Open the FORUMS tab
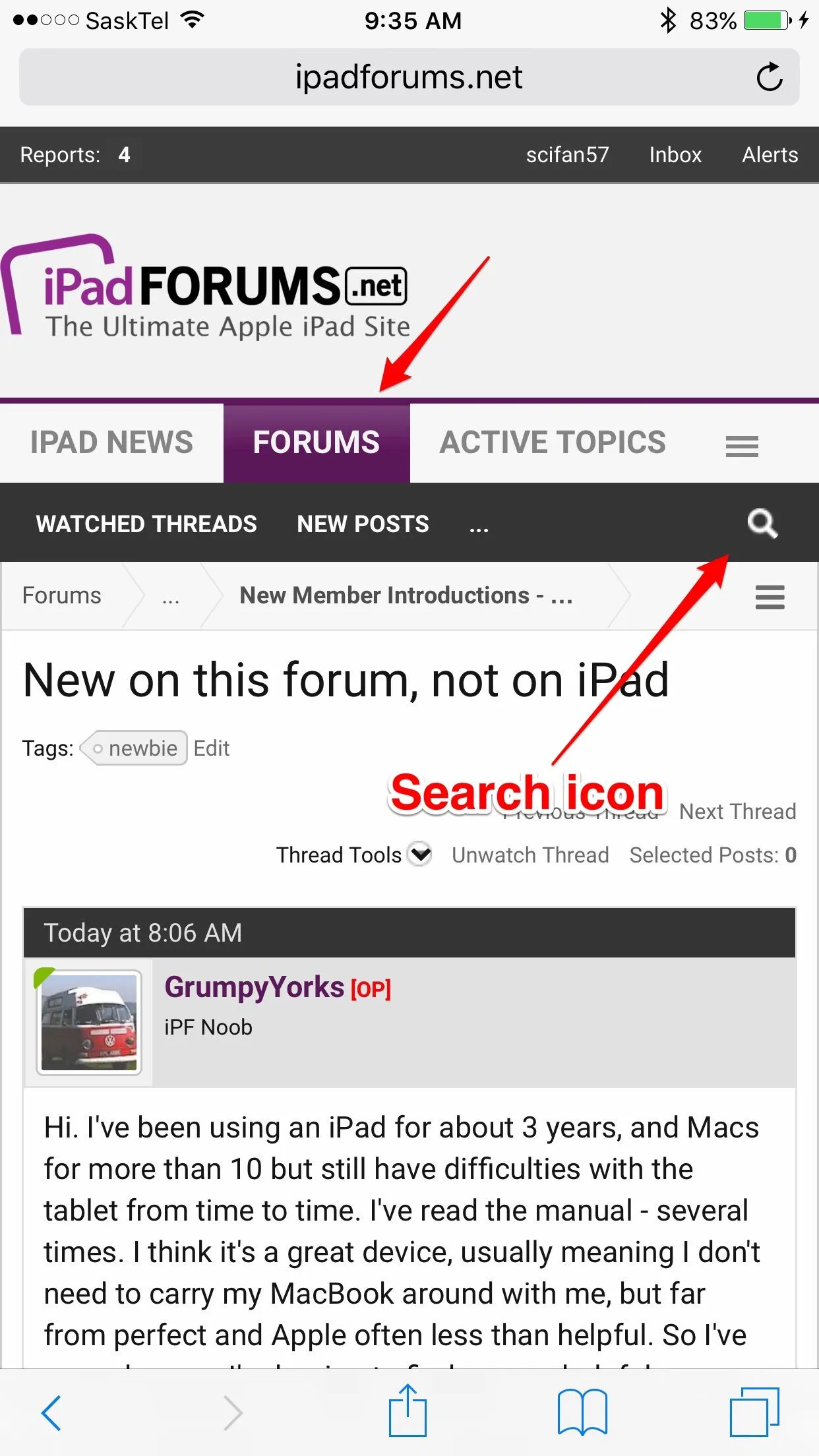 [x=317, y=442]
